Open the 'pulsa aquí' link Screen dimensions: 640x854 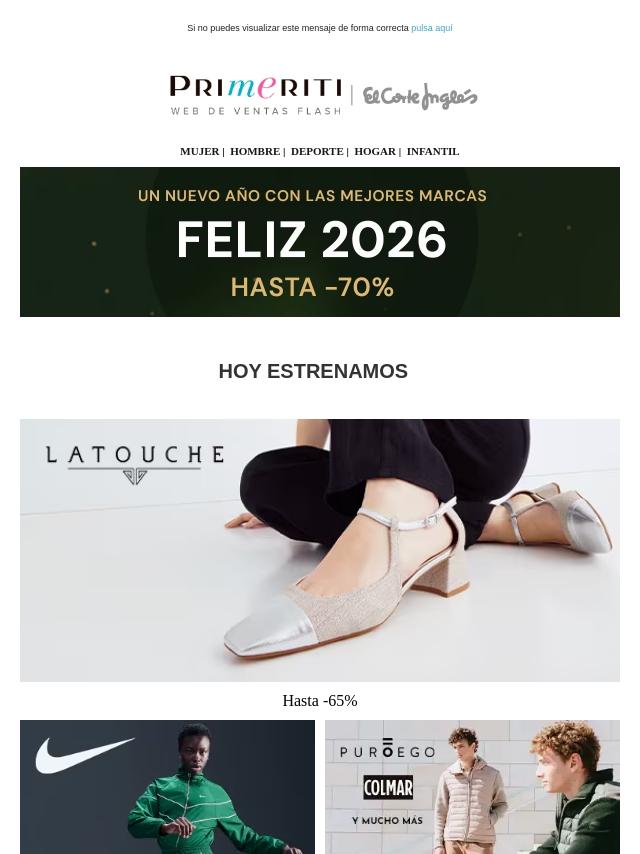pos(431,28)
